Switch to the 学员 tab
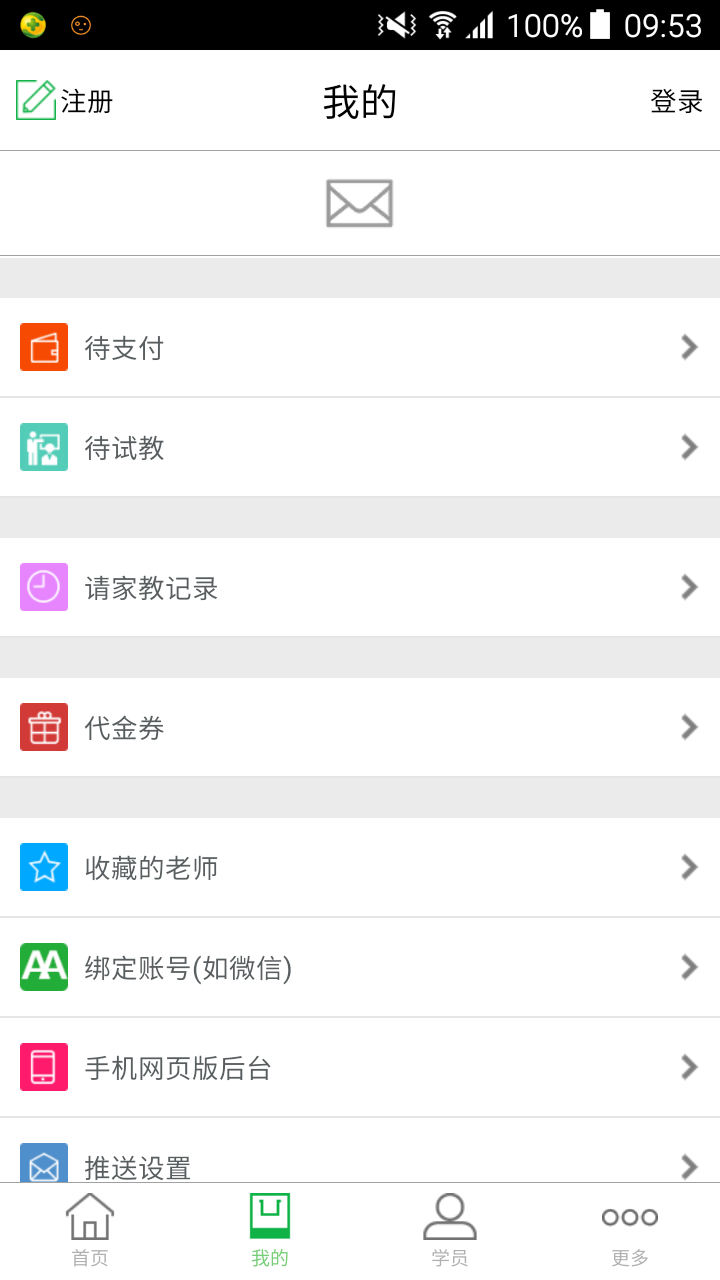 (x=450, y=1228)
